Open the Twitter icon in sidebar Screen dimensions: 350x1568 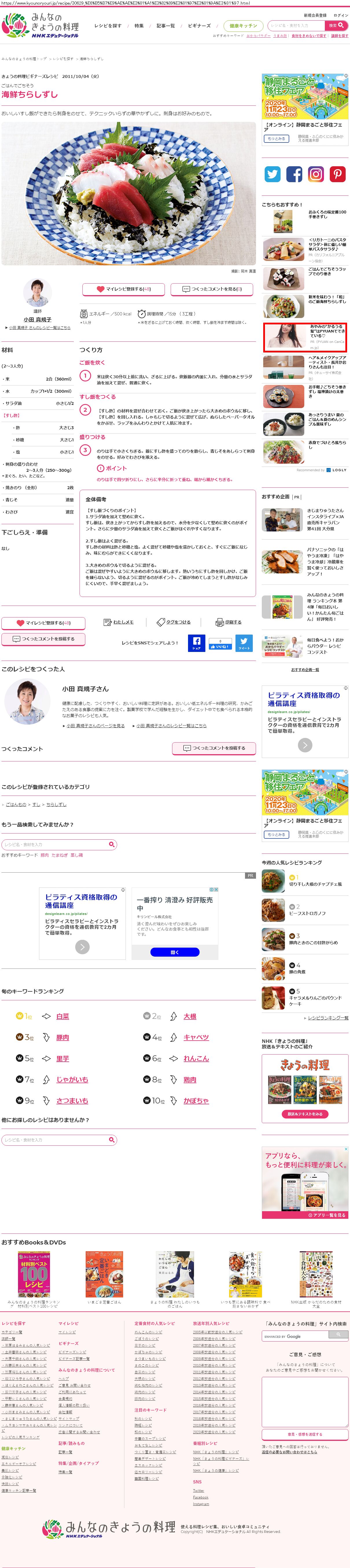(x=272, y=174)
